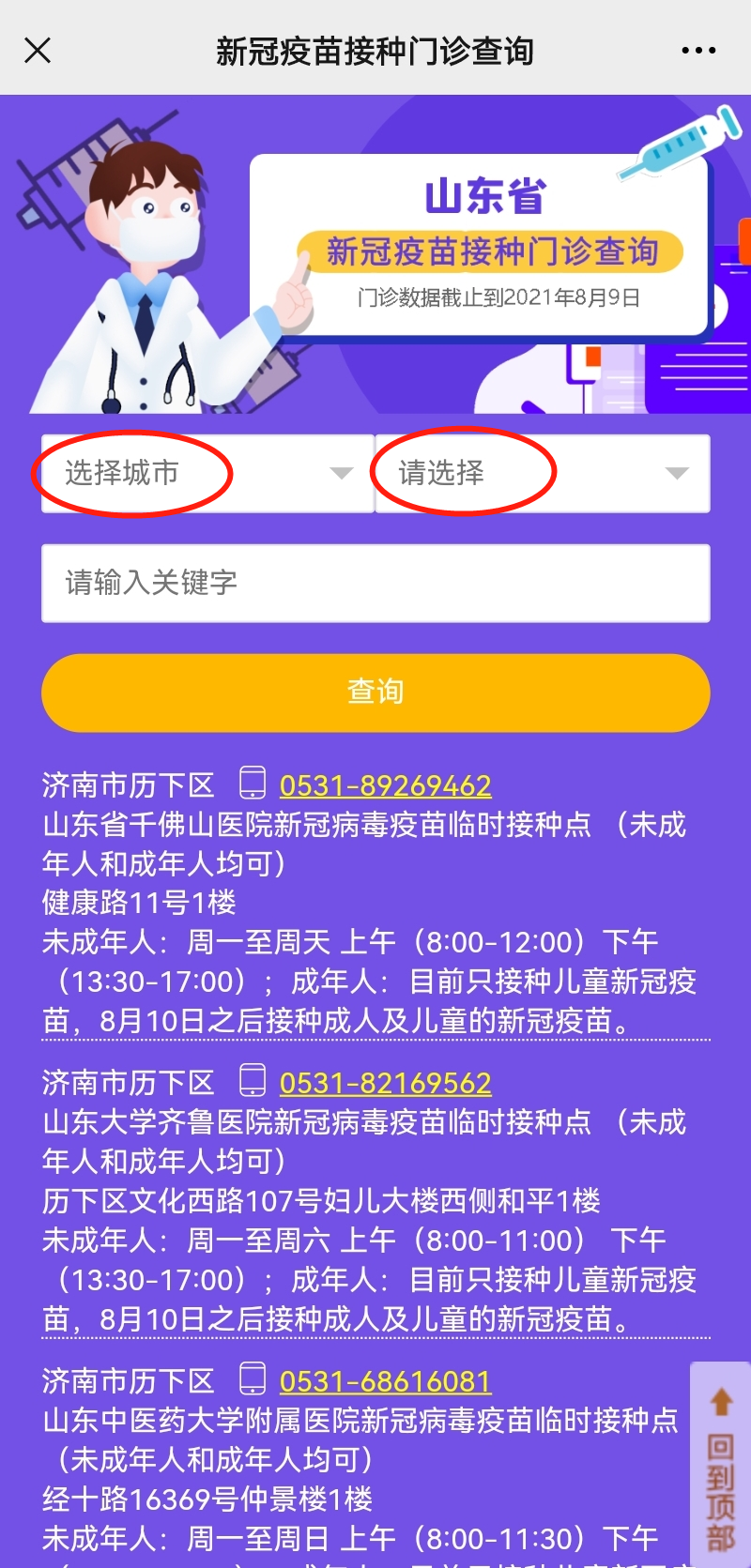Click the 请输入关键字 keyword input field
This screenshot has height=1568, width=751.
pyautogui.click(x=375, y=583)
